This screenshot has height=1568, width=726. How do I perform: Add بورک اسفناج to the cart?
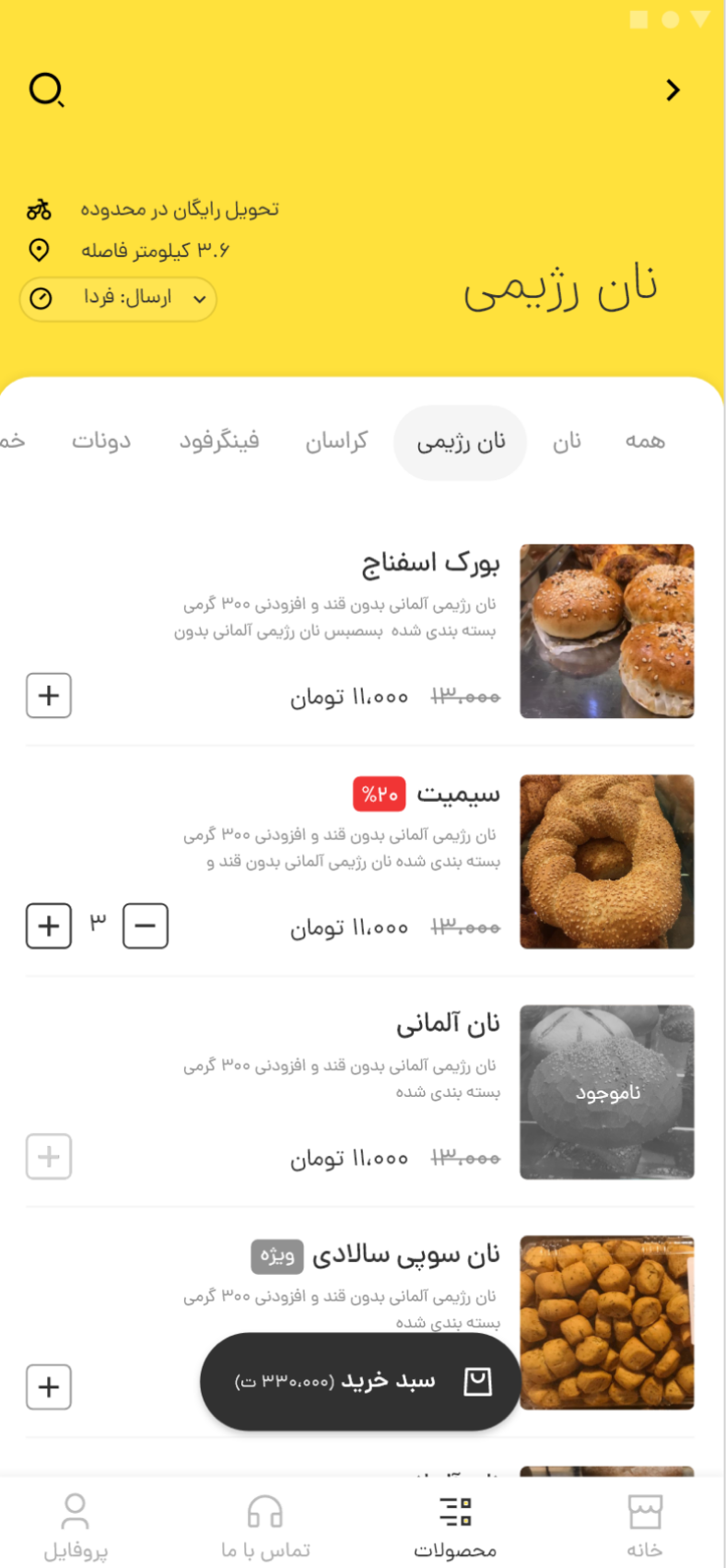(x=49, y=696)
